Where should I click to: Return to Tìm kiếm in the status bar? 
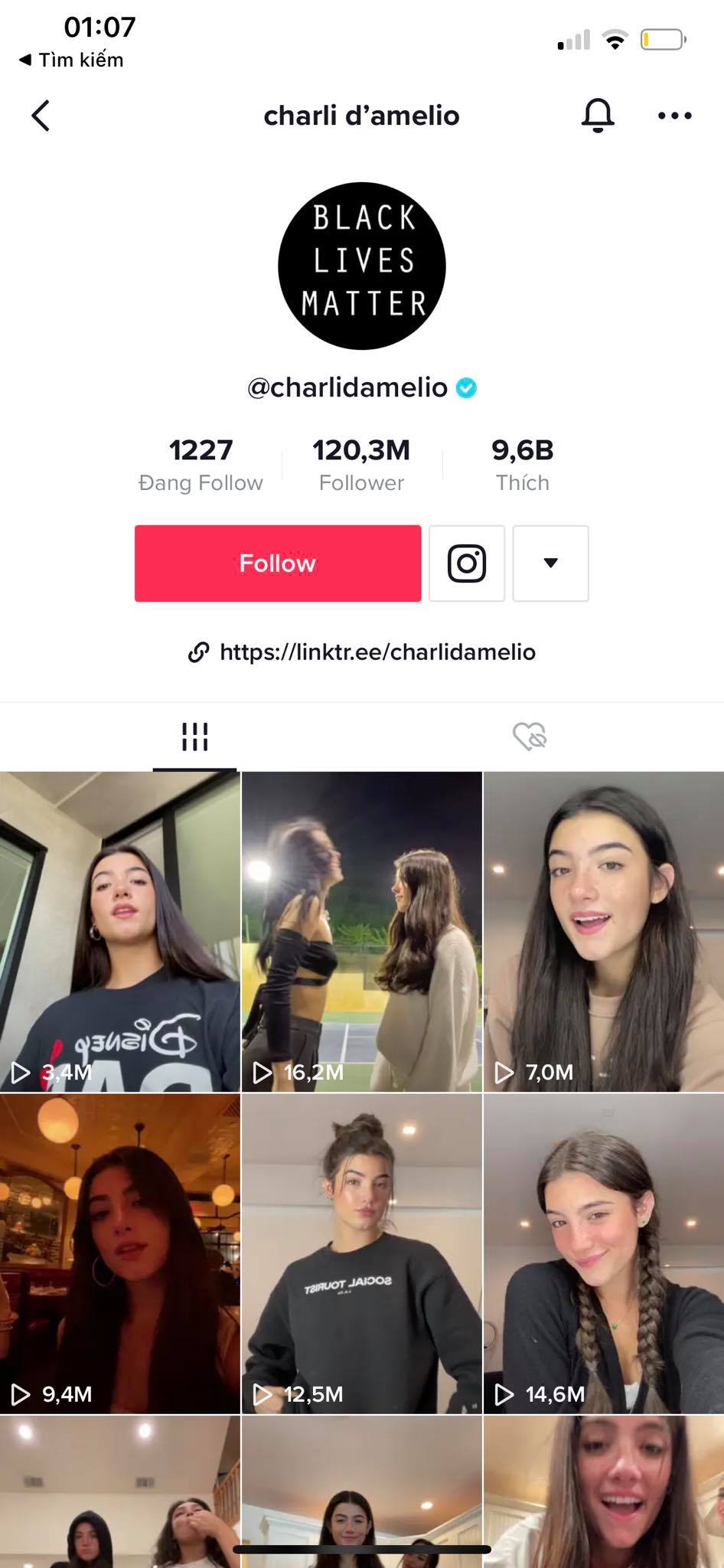pos(70,60)
